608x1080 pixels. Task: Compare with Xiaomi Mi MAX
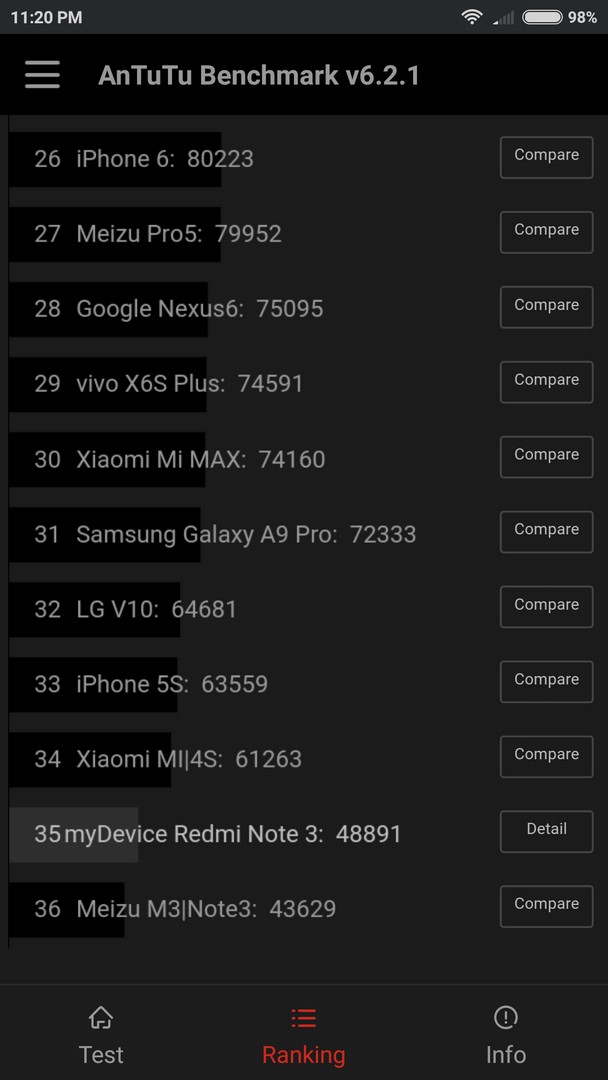coord(546,457)
